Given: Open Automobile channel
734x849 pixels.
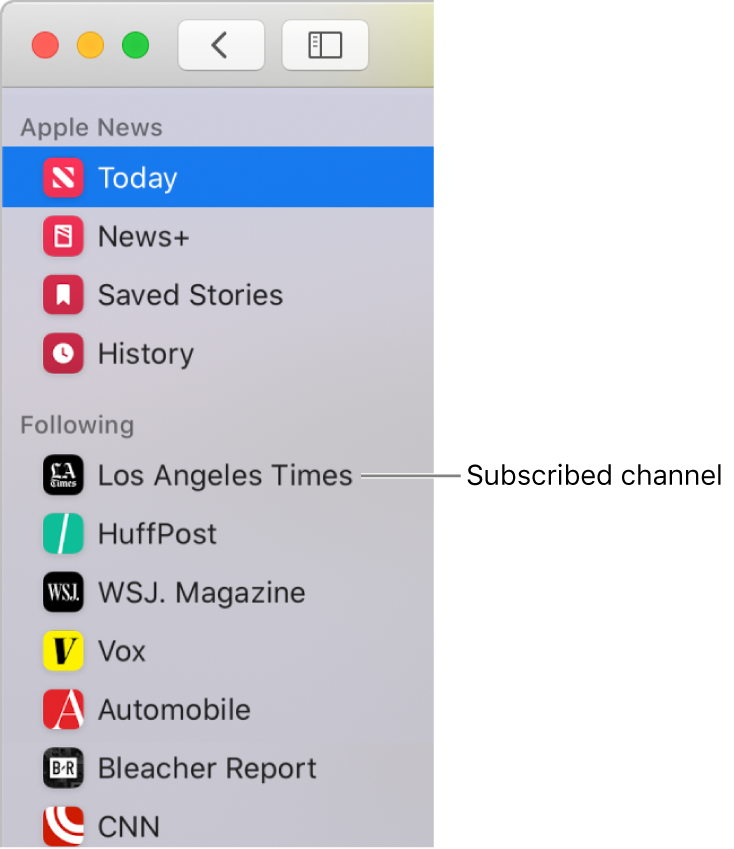Looking at the screenshot, I should point(174,710).
